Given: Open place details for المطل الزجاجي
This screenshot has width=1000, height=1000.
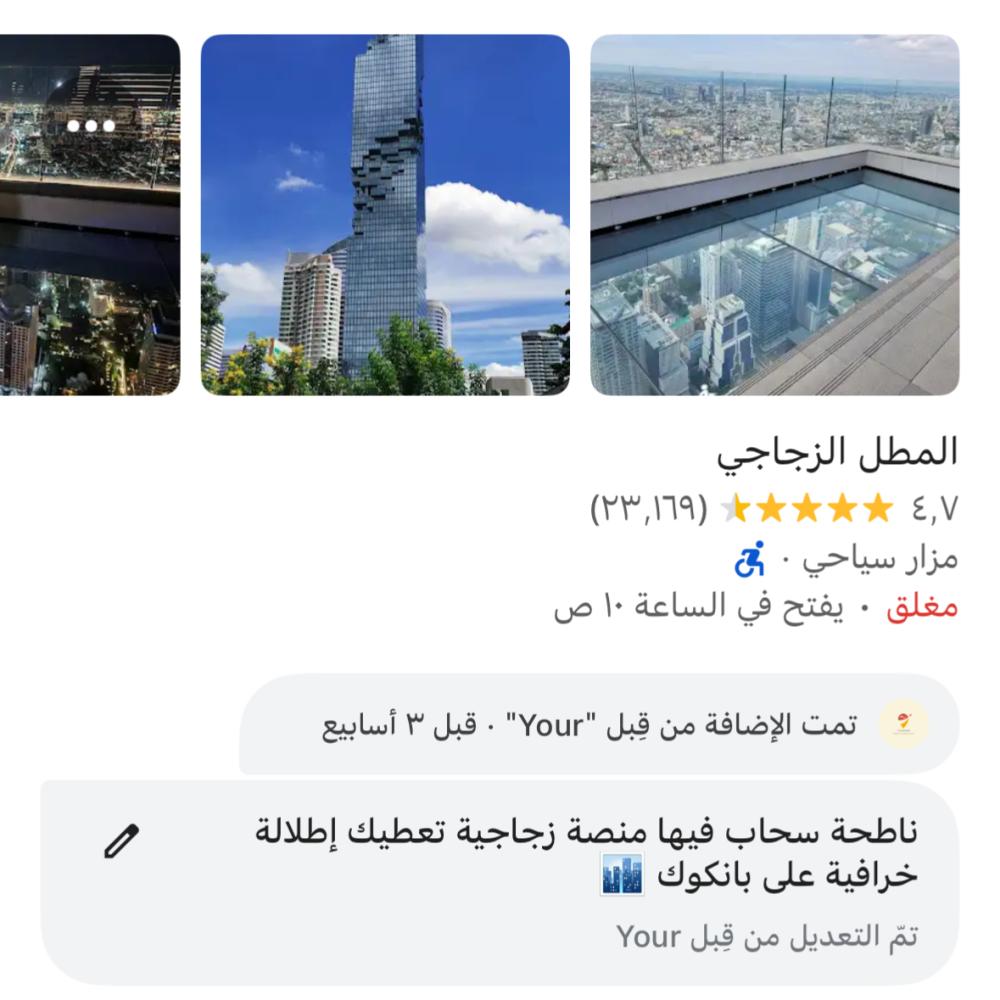Looking at the screenshot, I should [x=837, y=453].
